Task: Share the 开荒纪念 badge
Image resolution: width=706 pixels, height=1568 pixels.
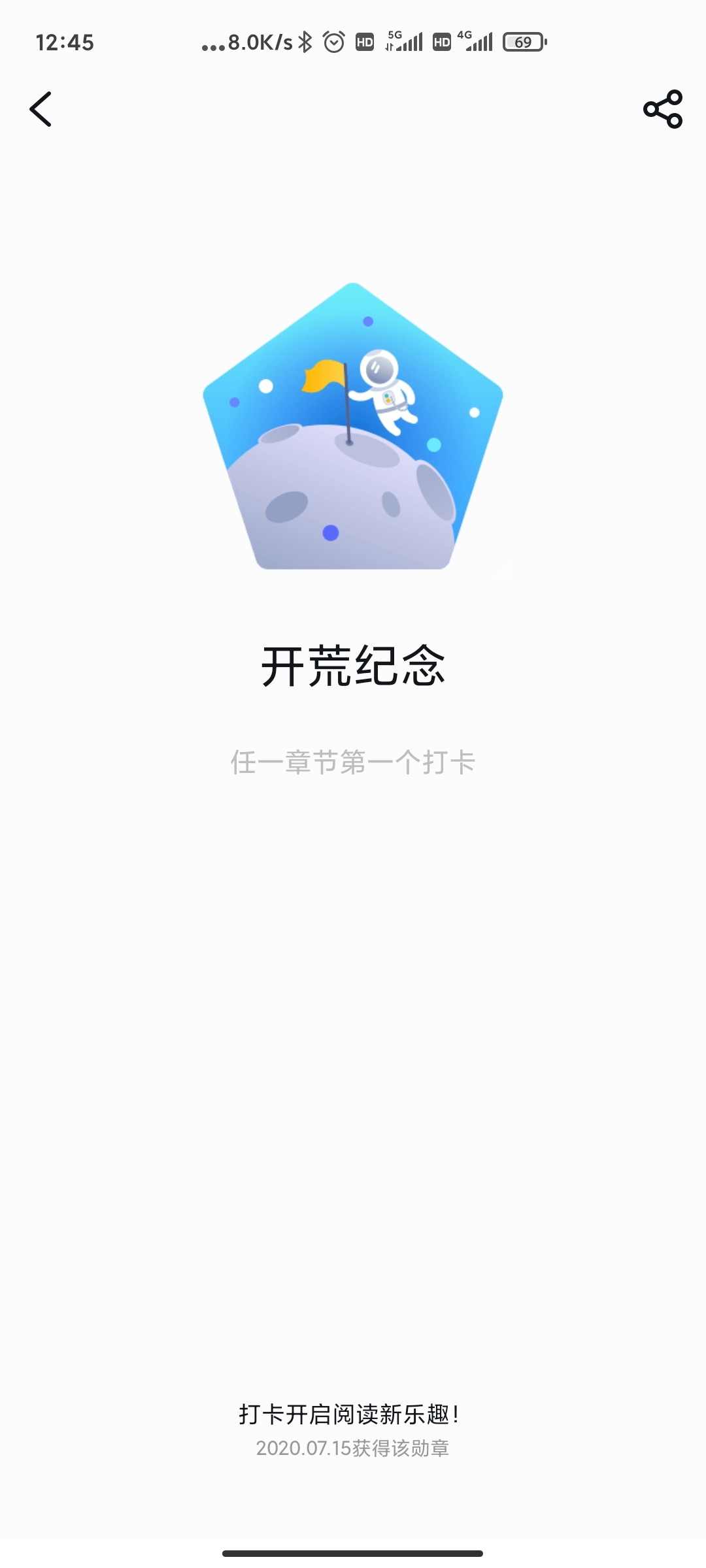Action: coord(663,109)
